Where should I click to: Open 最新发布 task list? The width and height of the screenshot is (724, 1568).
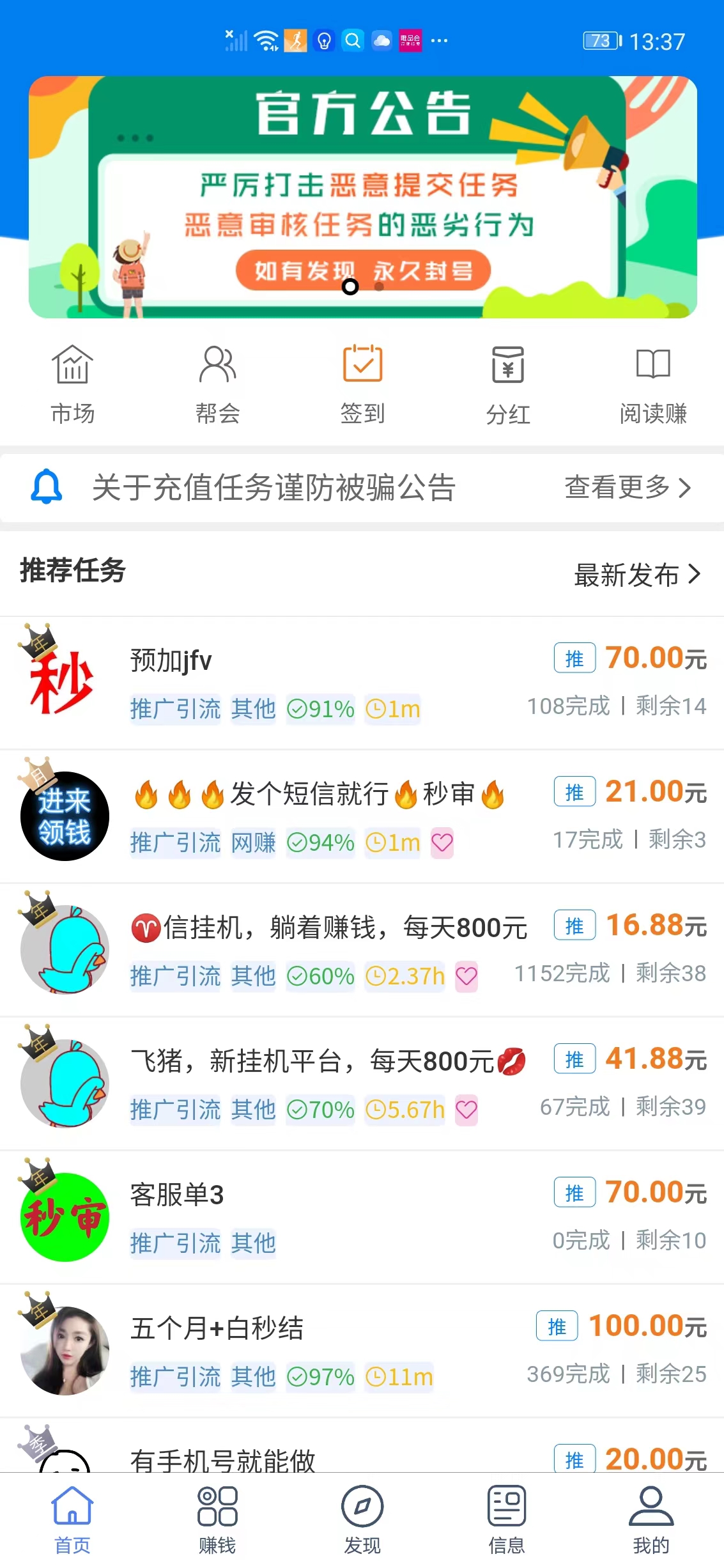(637, 575)
